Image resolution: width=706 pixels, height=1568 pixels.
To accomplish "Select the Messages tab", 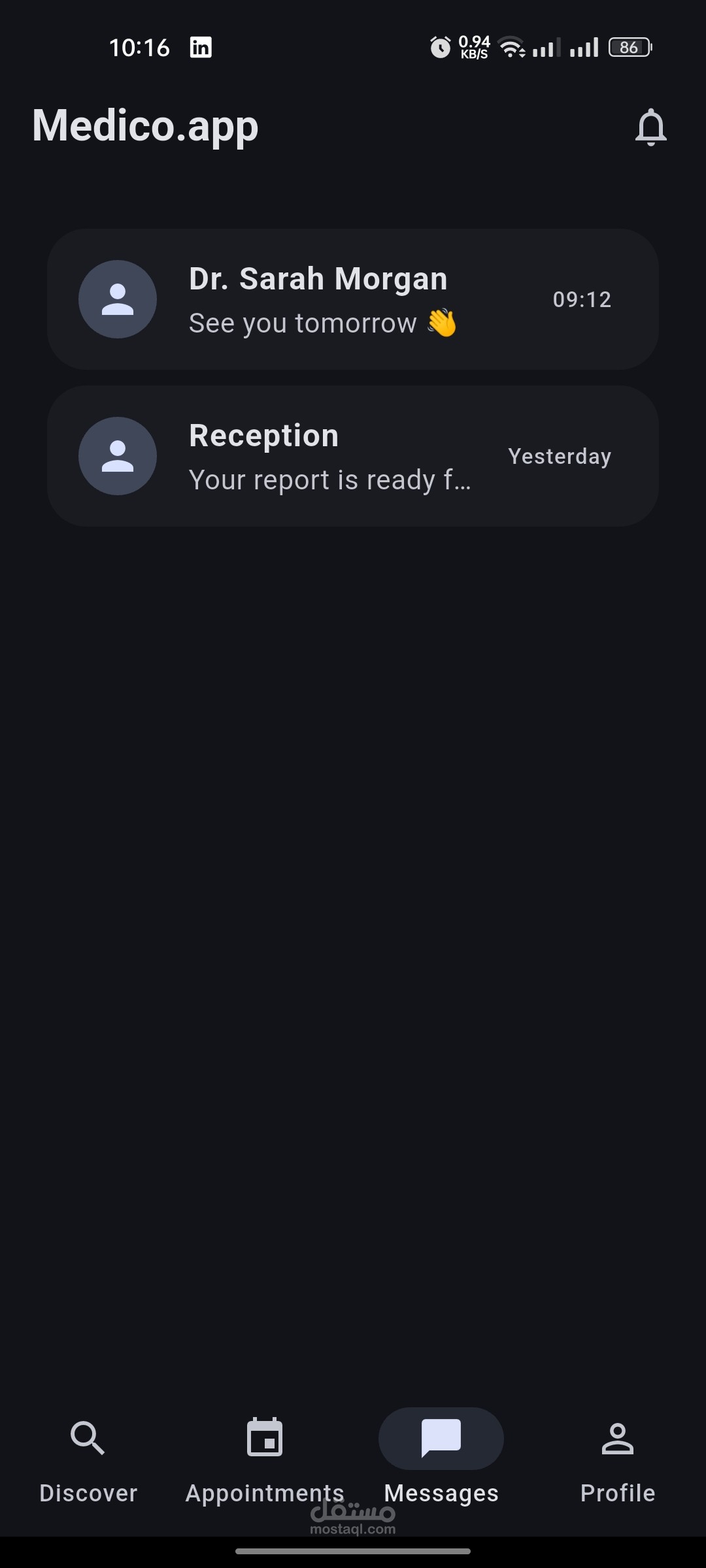I will point(441,1462).
